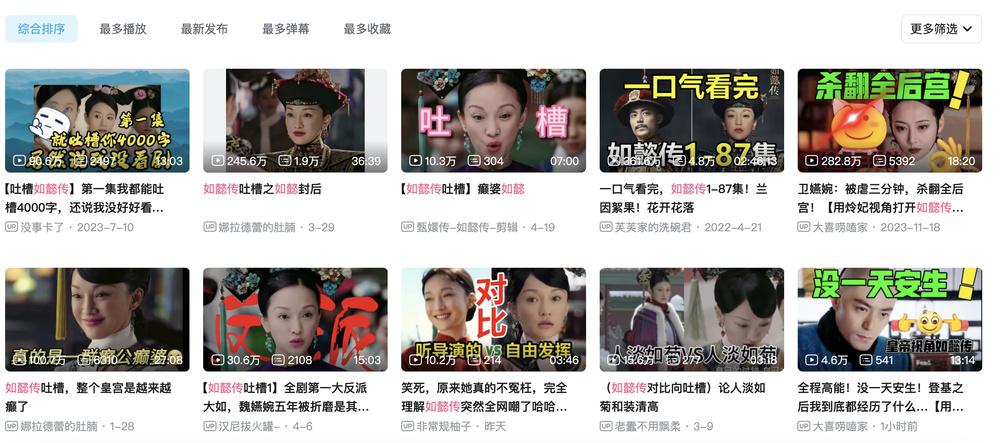Play the 论人淡如菊和装清高 video
The width and height of the screenshot is (1000, 443).
(x=691, y=320)
